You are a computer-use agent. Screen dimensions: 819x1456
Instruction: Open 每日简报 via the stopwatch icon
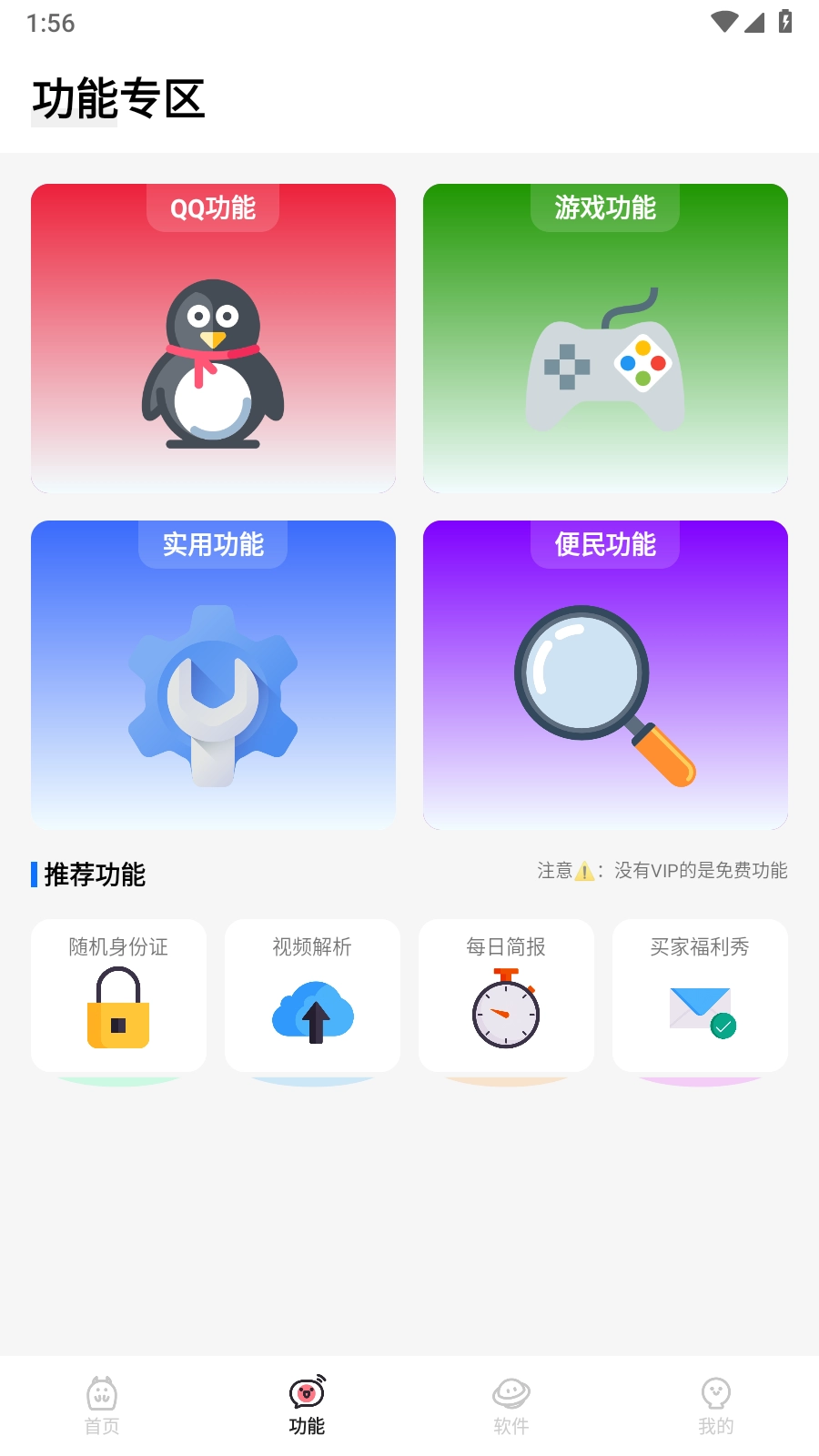[506, 1010]
